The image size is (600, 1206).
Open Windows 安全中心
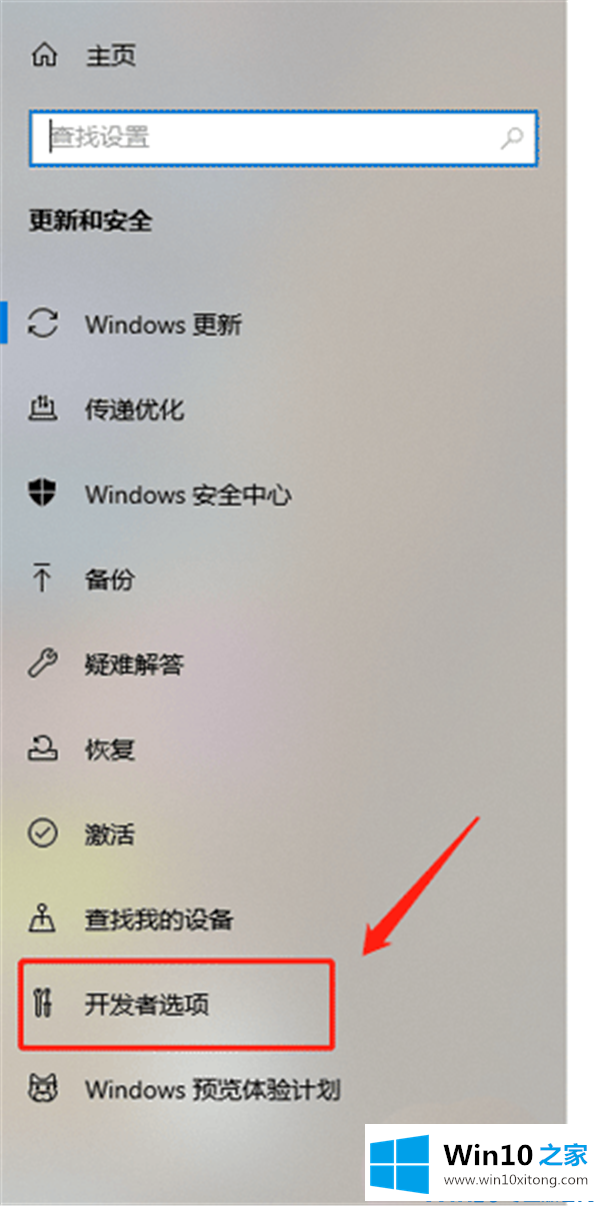[x=186, y=494]
